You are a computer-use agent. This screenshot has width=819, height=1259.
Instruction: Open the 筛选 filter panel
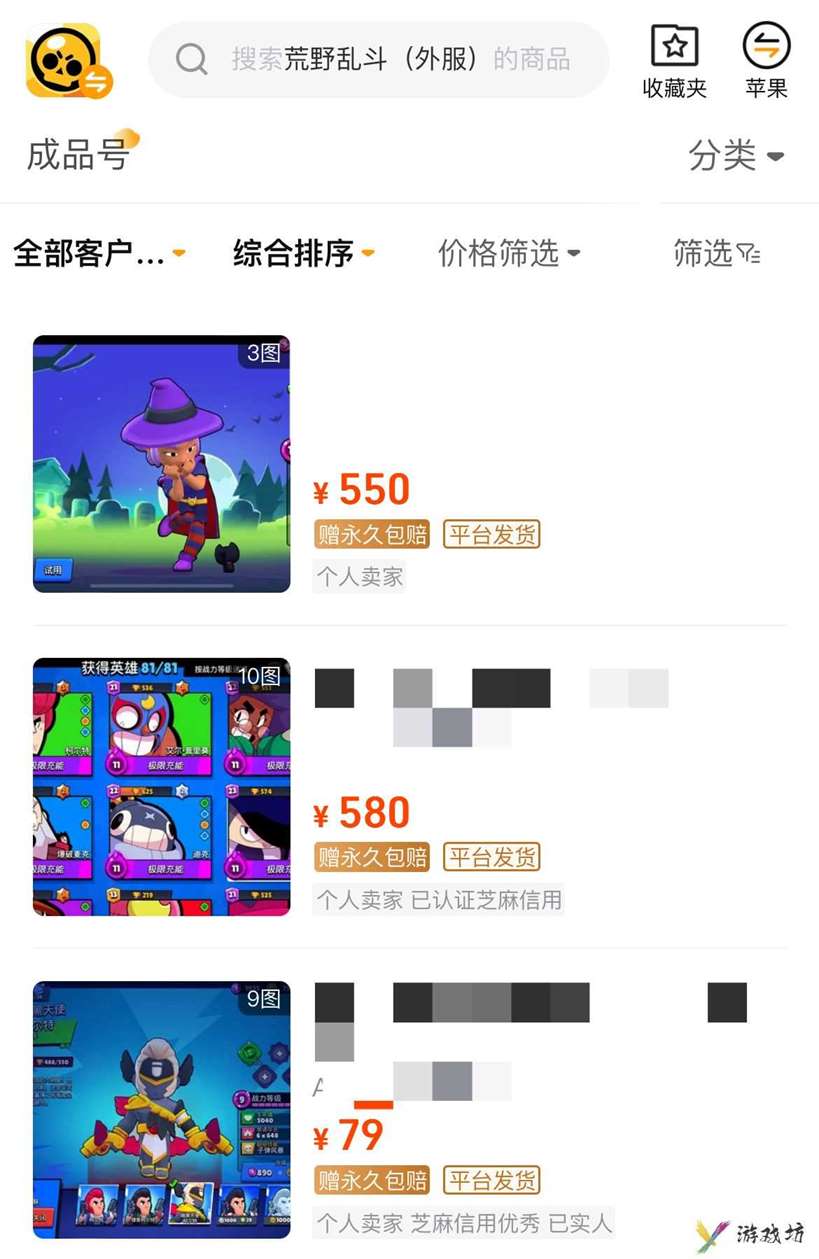[716, 253]
